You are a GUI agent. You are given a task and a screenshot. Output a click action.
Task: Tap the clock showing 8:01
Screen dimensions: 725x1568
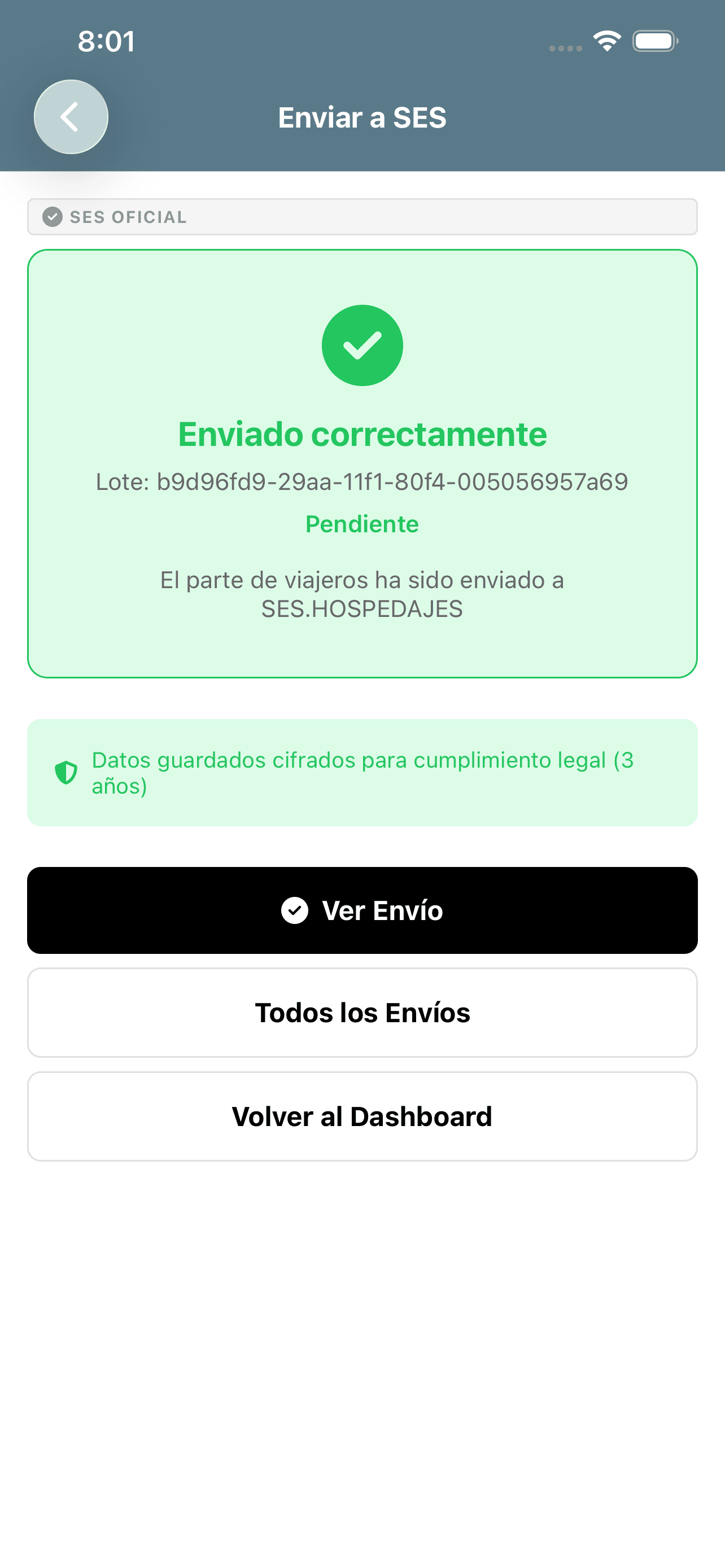(106, 41)
